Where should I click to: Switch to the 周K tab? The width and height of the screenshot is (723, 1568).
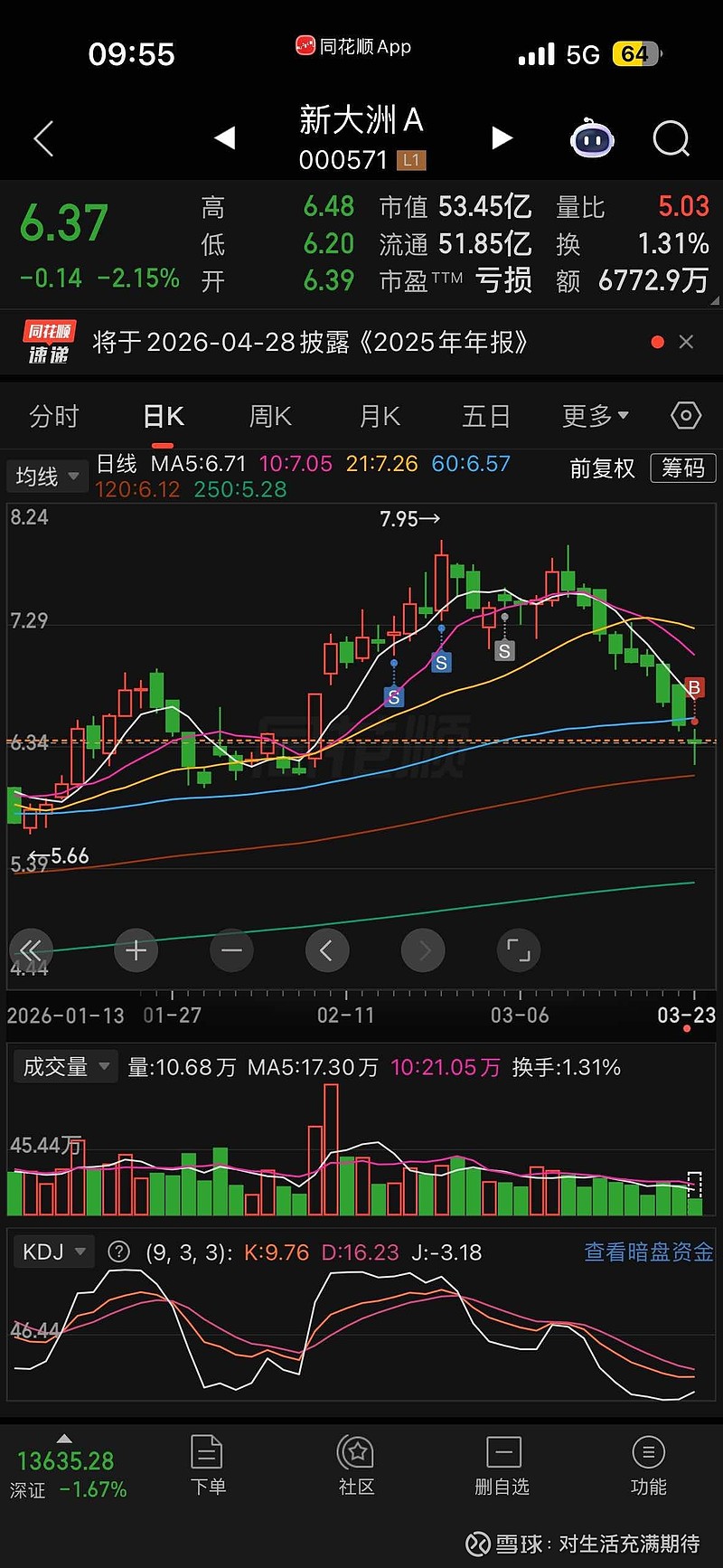click(x=270, y=416)
